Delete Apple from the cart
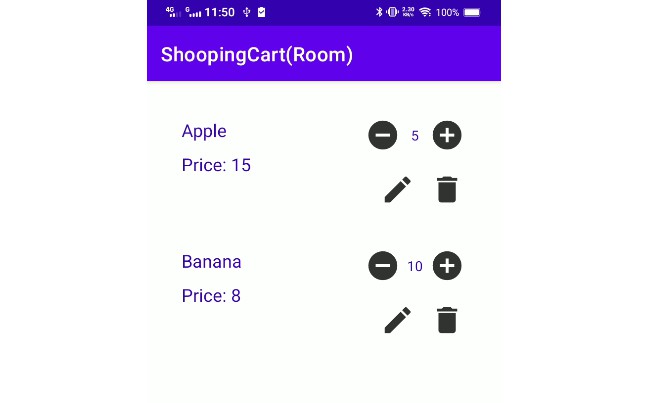This screenshot has width=650, height=403. coord(447,189)
